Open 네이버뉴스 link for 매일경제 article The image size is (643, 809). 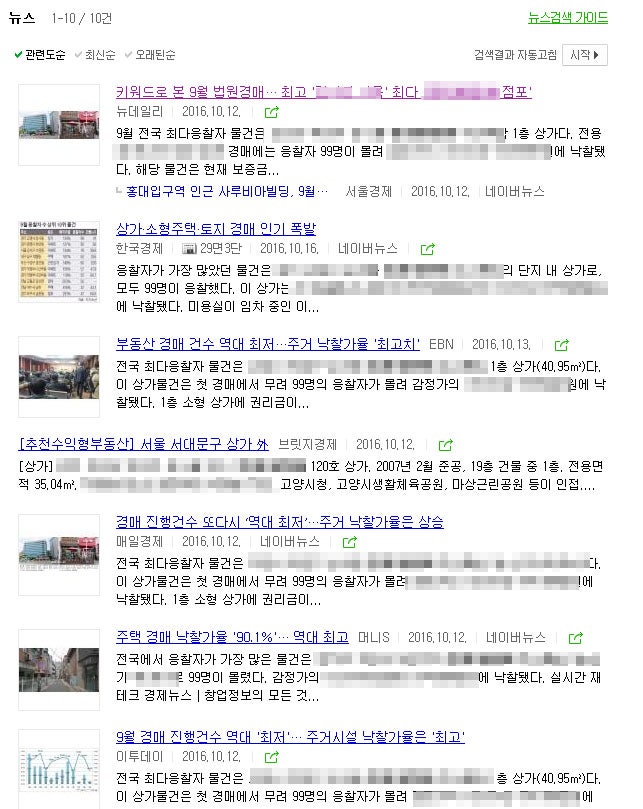click(x=290, y=541)
